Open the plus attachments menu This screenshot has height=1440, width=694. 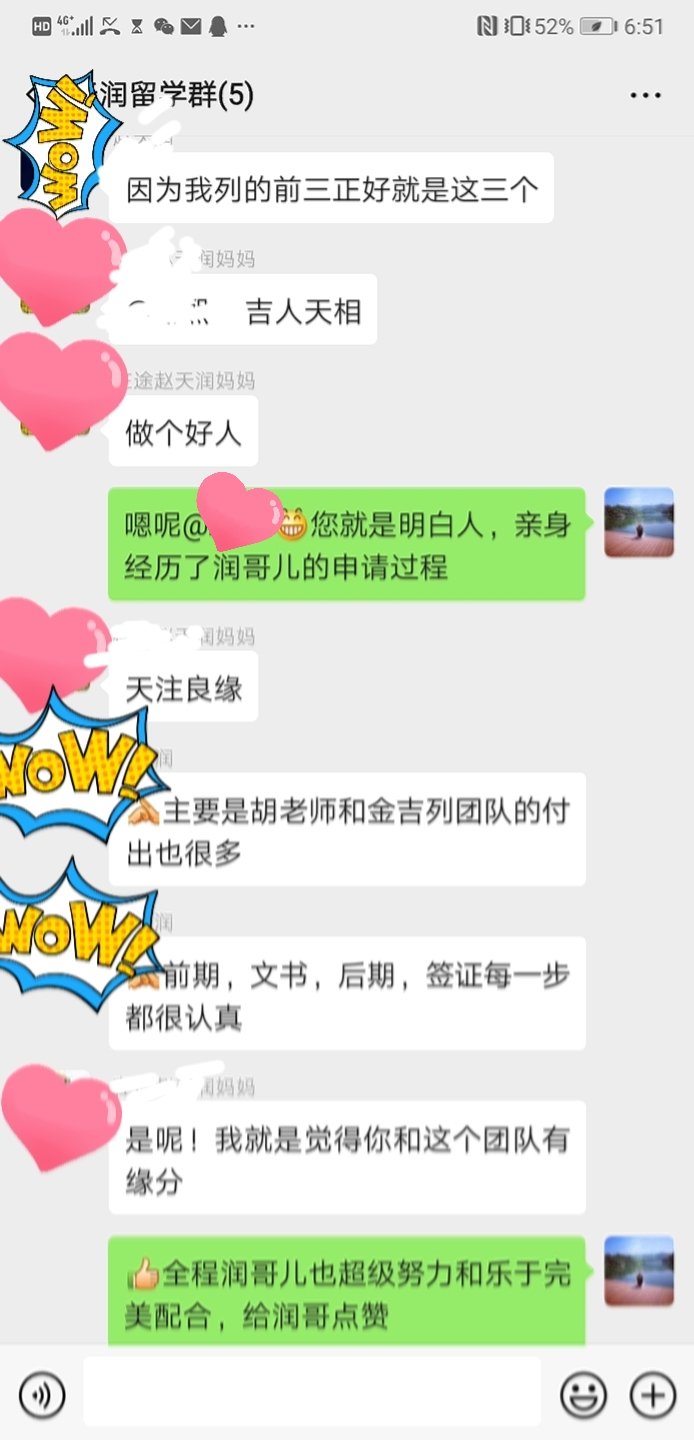pos(652,1394)
